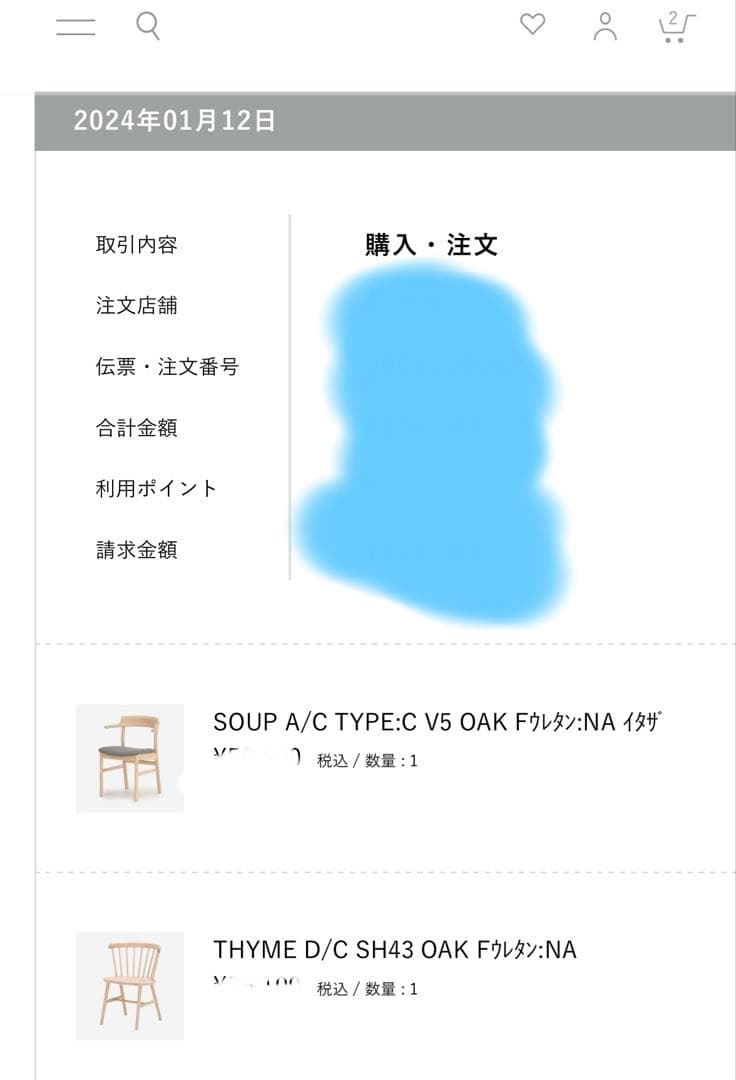This screenshot has height=1080, width=736.
Task: Select the 購入・注文 transaction type label
Action: (434, 245)
